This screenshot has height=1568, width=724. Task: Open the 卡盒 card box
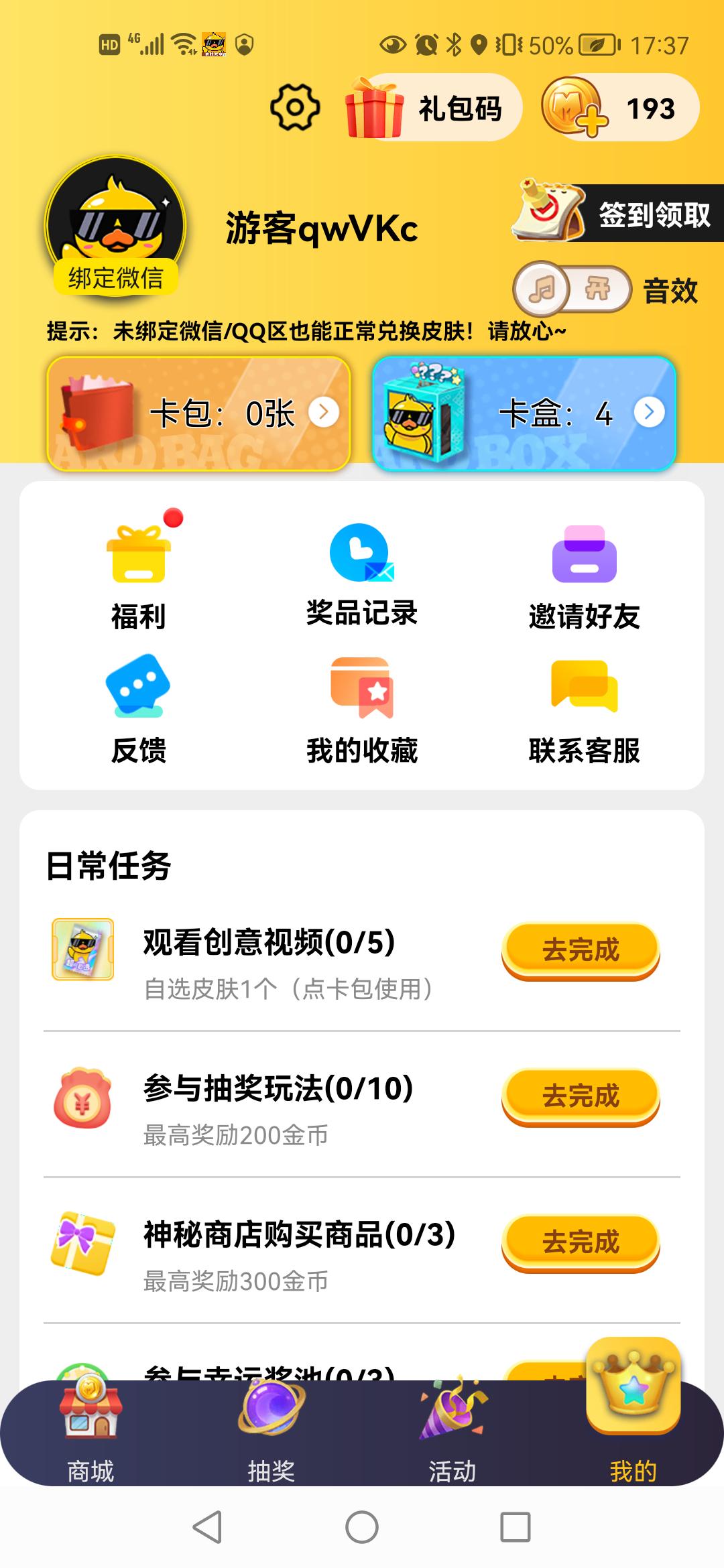pyautogui.click(x=524, y=413)
